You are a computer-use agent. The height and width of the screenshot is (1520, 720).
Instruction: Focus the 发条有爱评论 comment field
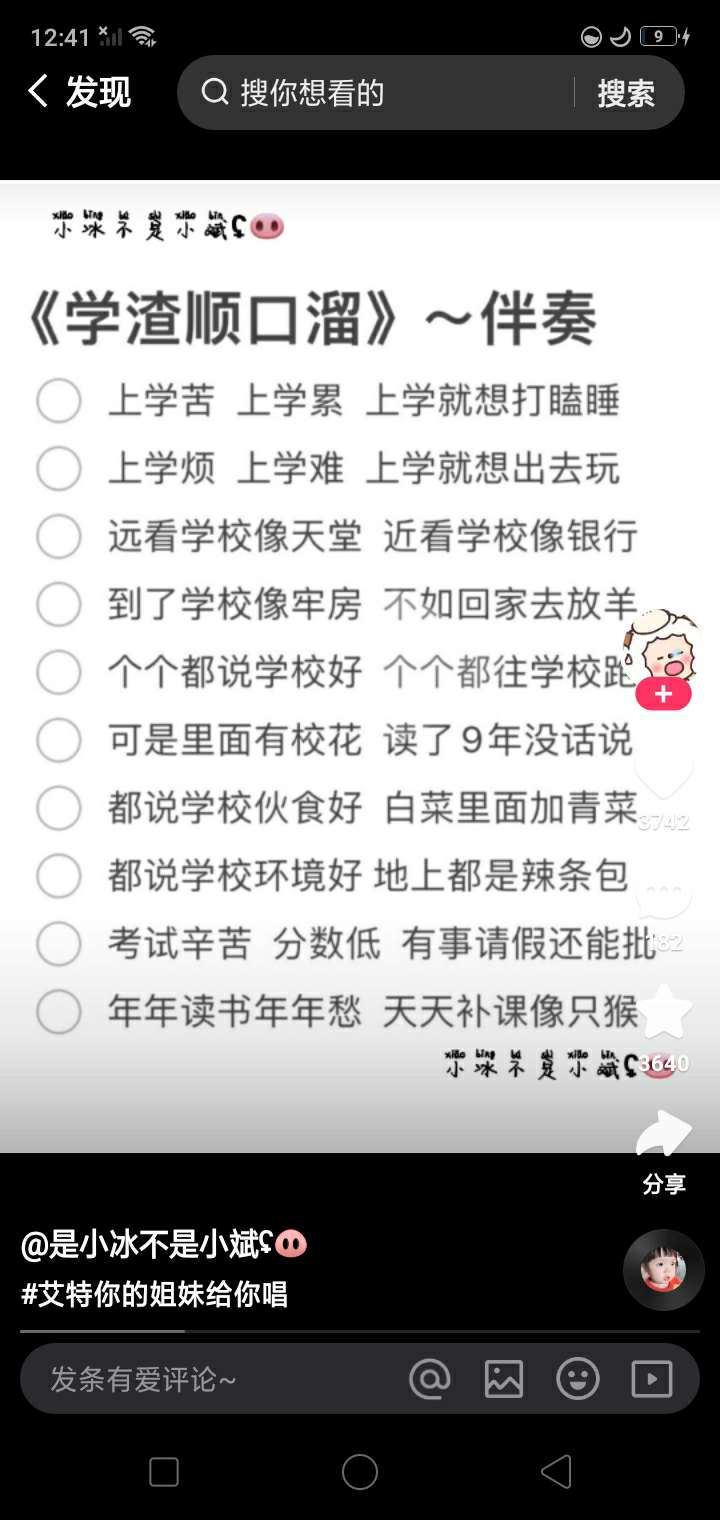[200, 1380]
